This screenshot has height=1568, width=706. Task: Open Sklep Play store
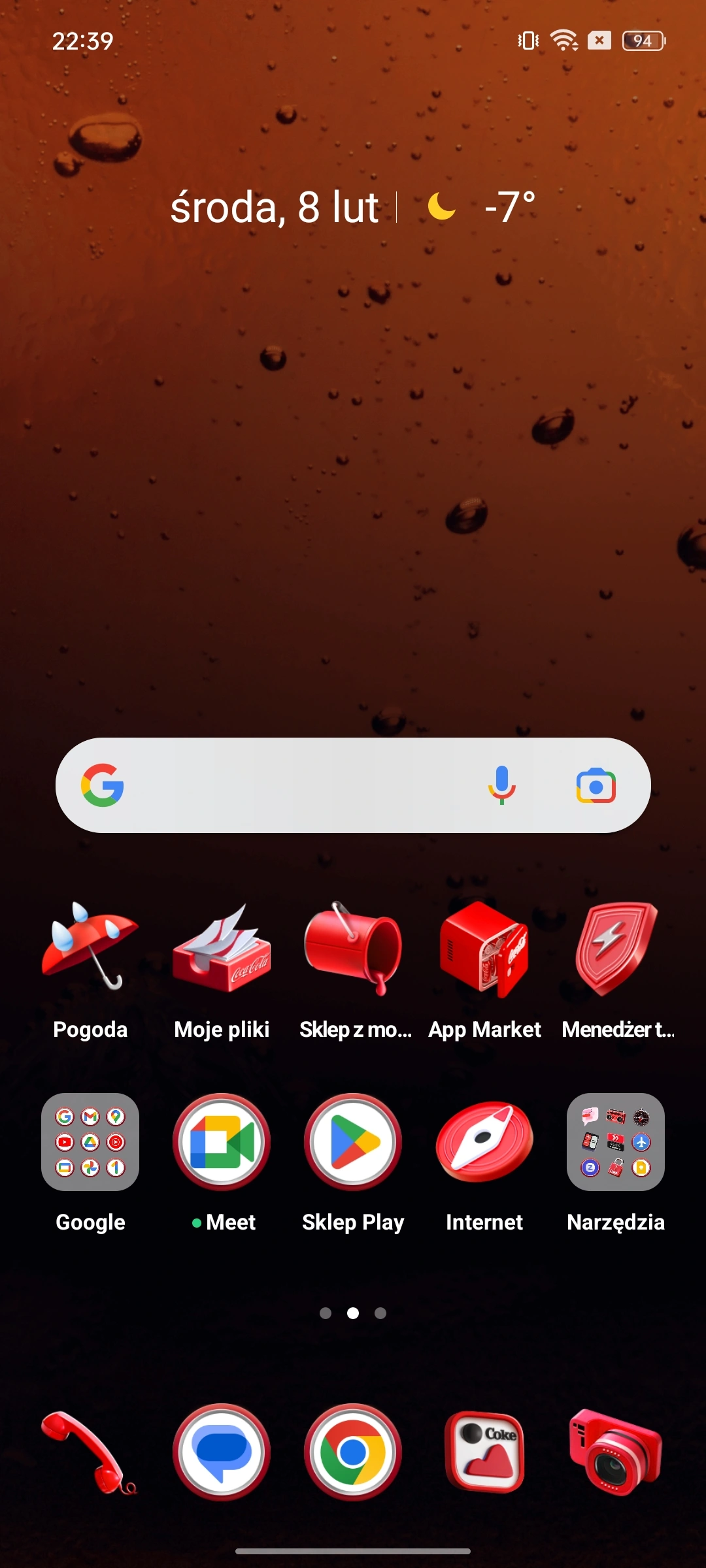click(353, 1142)
